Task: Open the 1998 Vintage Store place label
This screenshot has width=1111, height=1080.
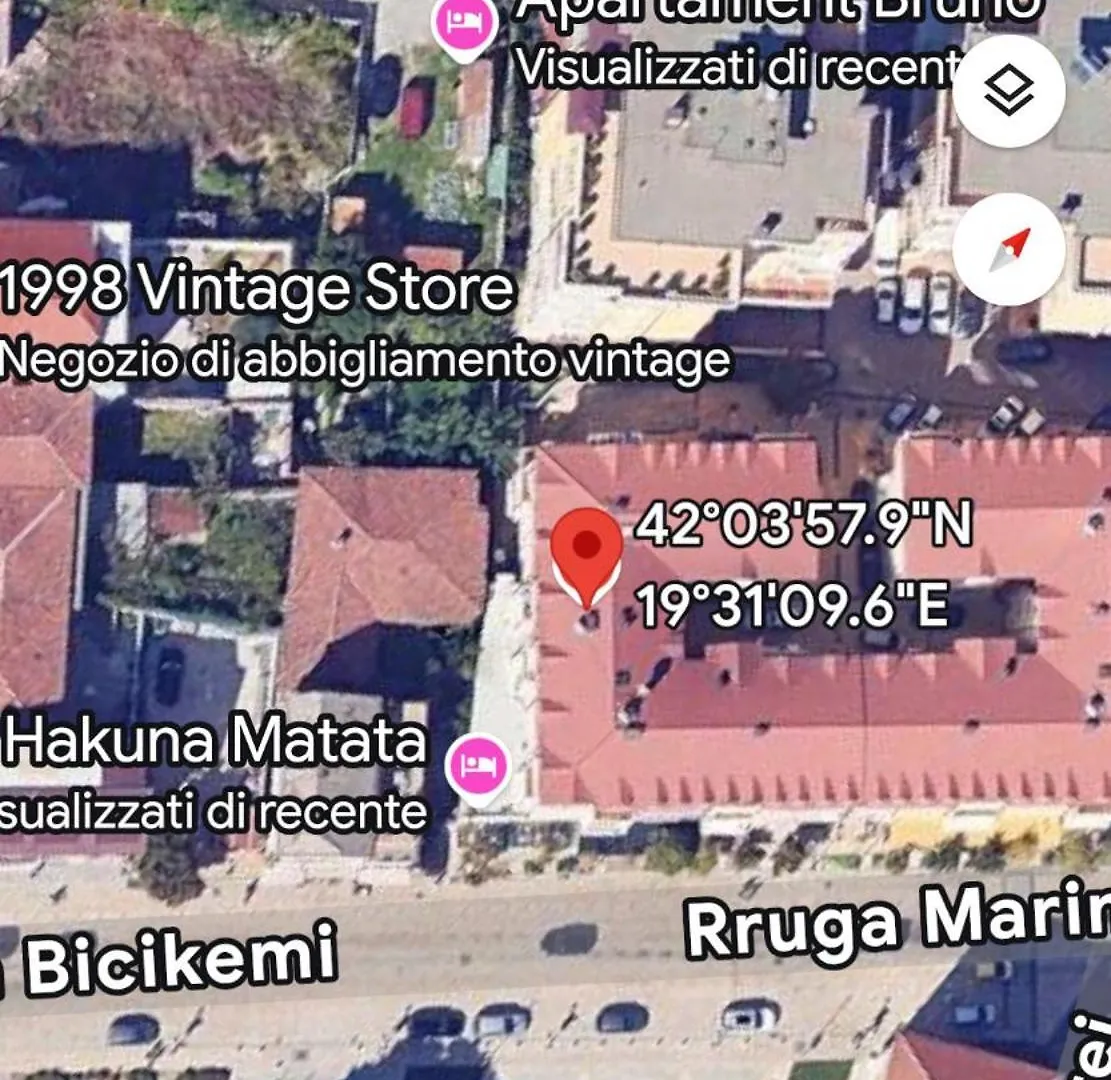Action: coord(258,291)
